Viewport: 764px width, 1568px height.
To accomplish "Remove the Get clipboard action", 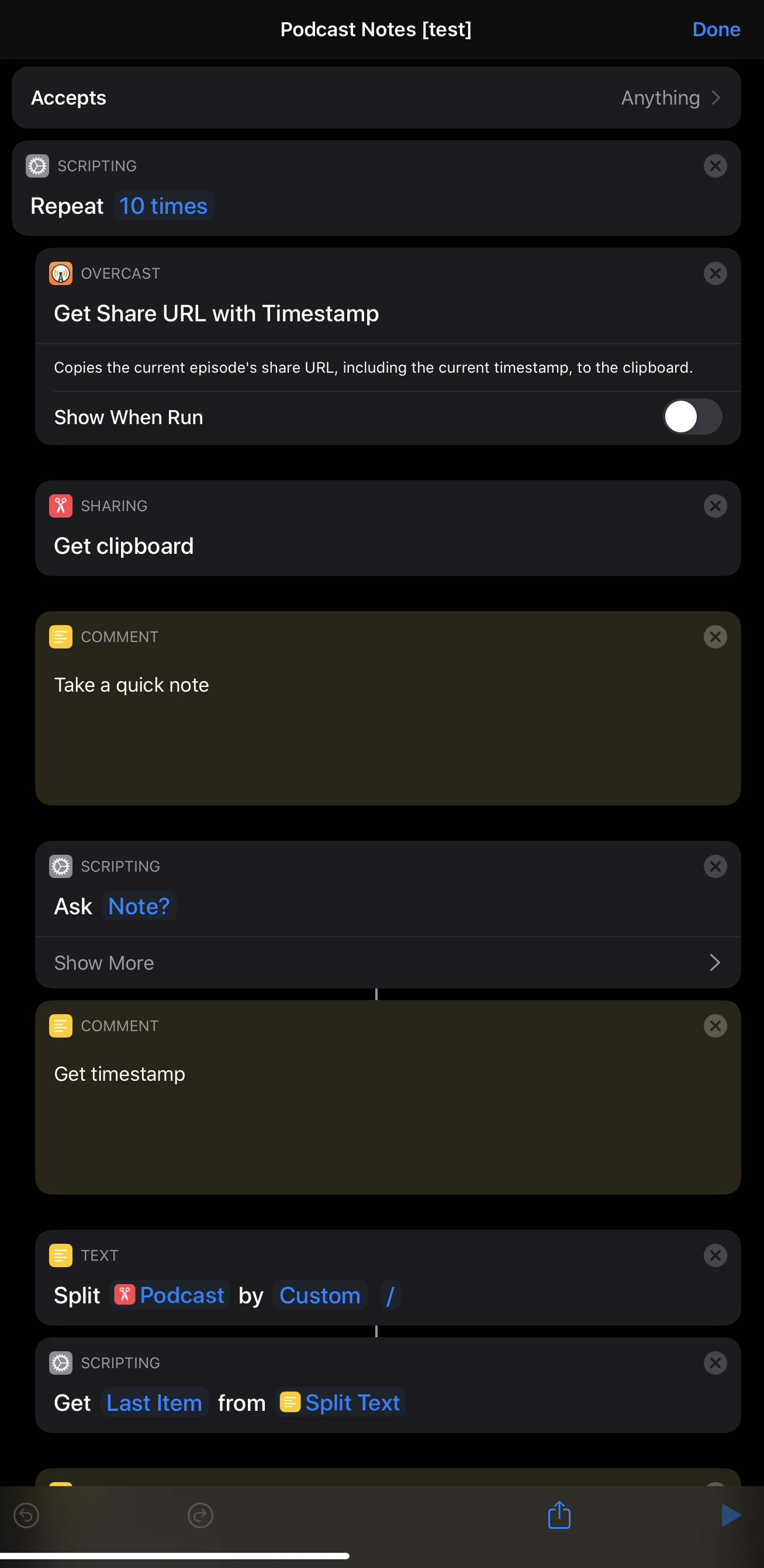I will click(x=715, y=506).
